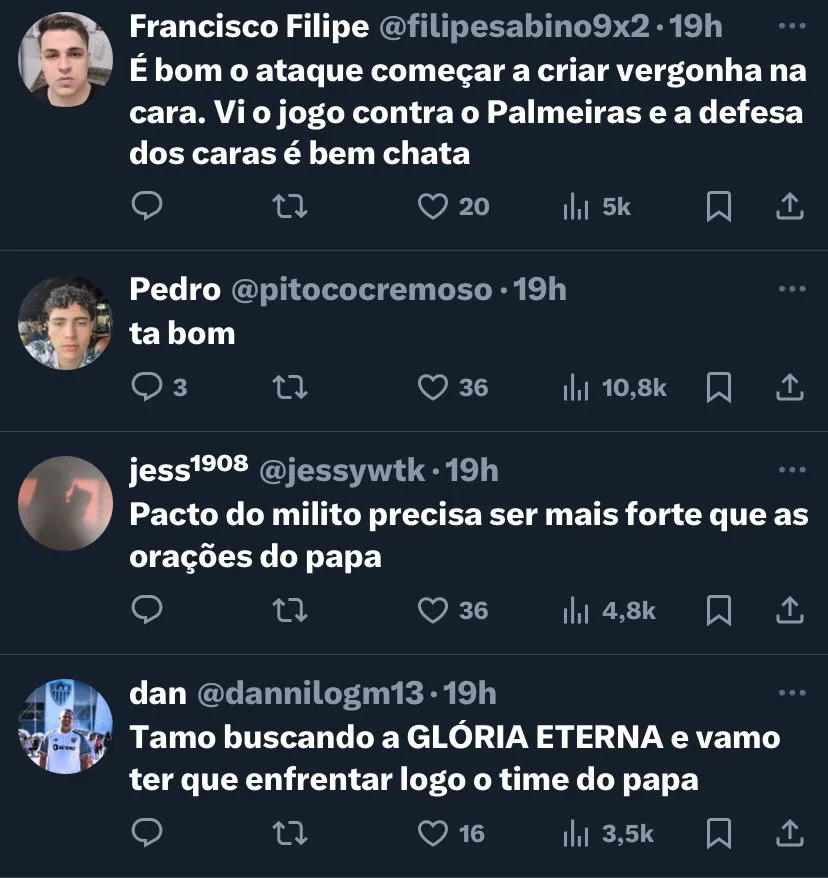Like Francisco Filipe's tweet
This screenshot has height=878, width=828.
(x=432, y=207)
